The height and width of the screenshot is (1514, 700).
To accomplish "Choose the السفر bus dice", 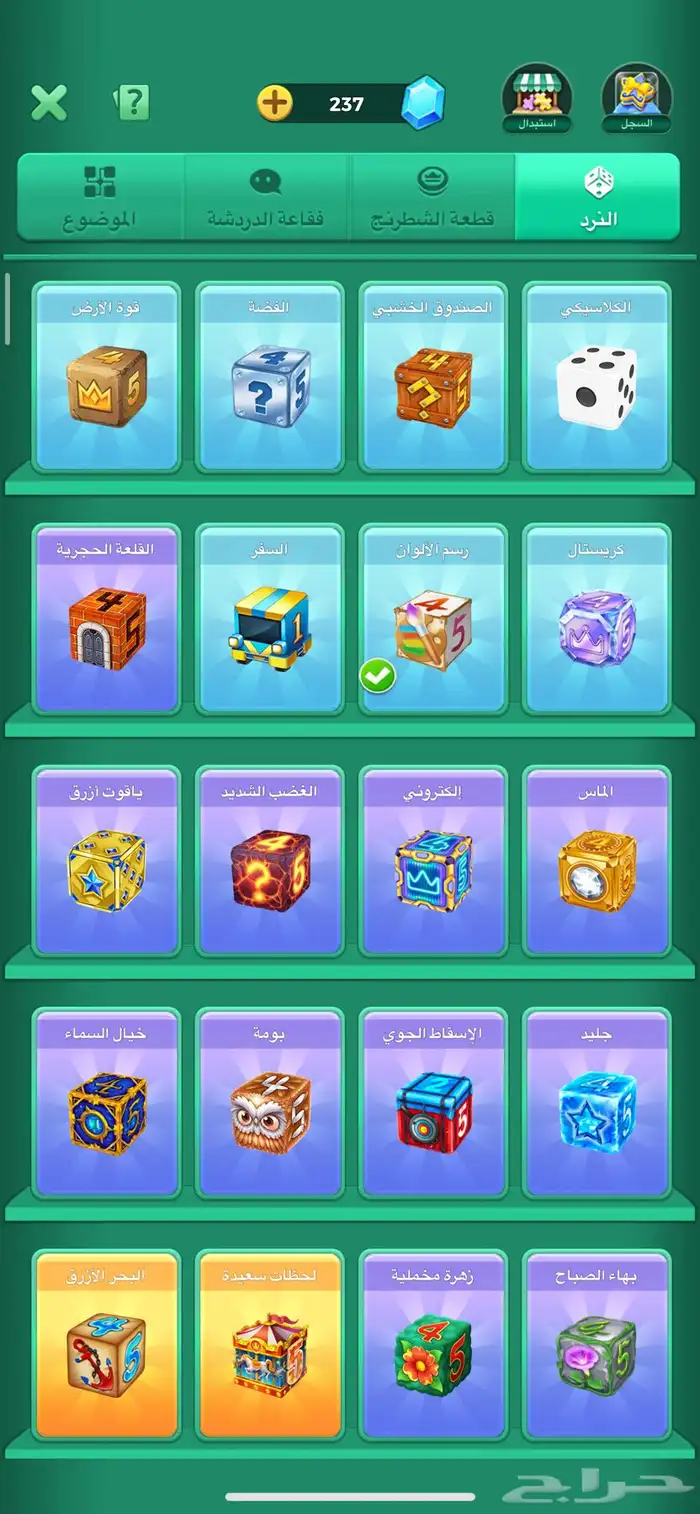I will coord(269,619).
